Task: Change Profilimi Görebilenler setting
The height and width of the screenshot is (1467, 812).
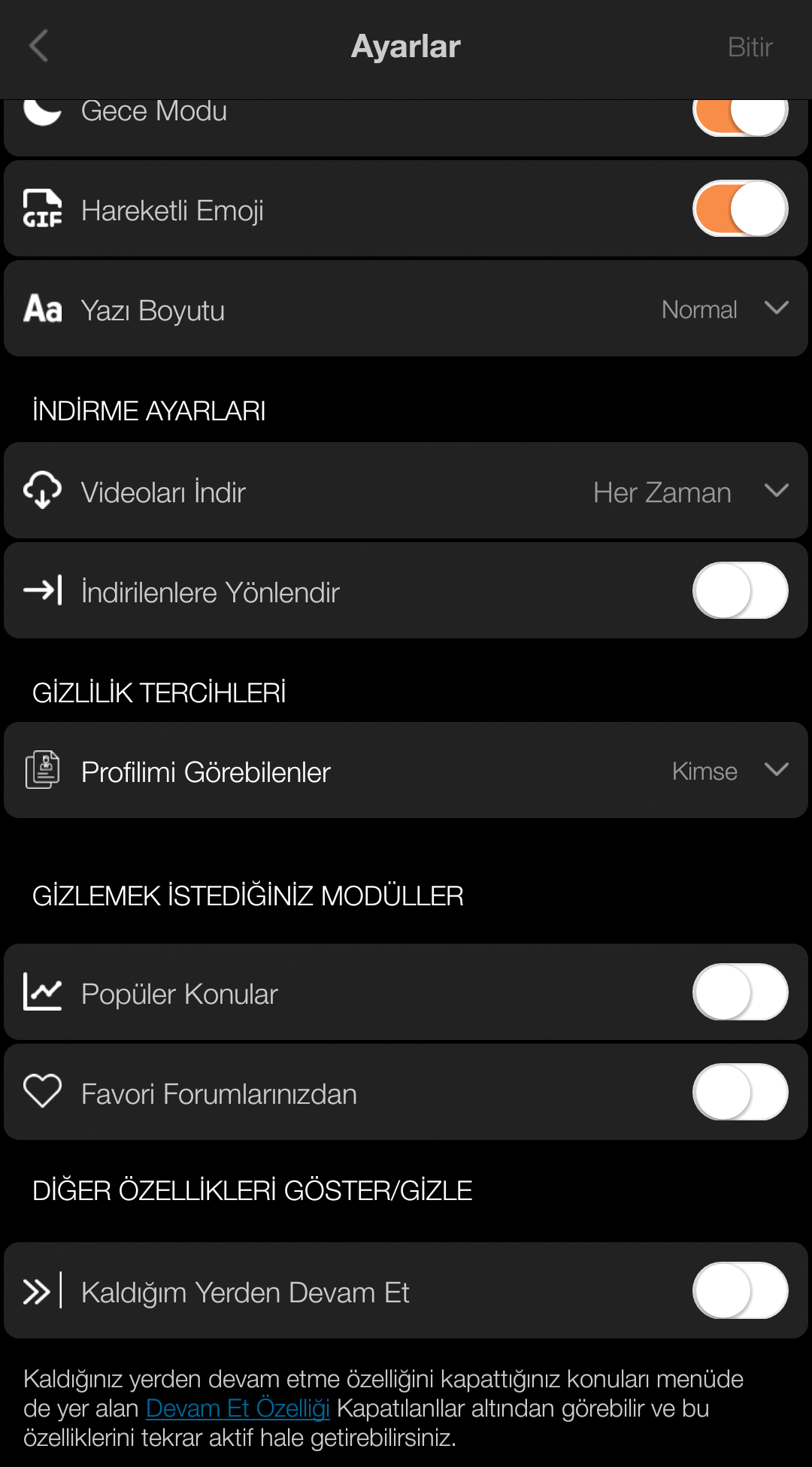Action: (406, 771)
